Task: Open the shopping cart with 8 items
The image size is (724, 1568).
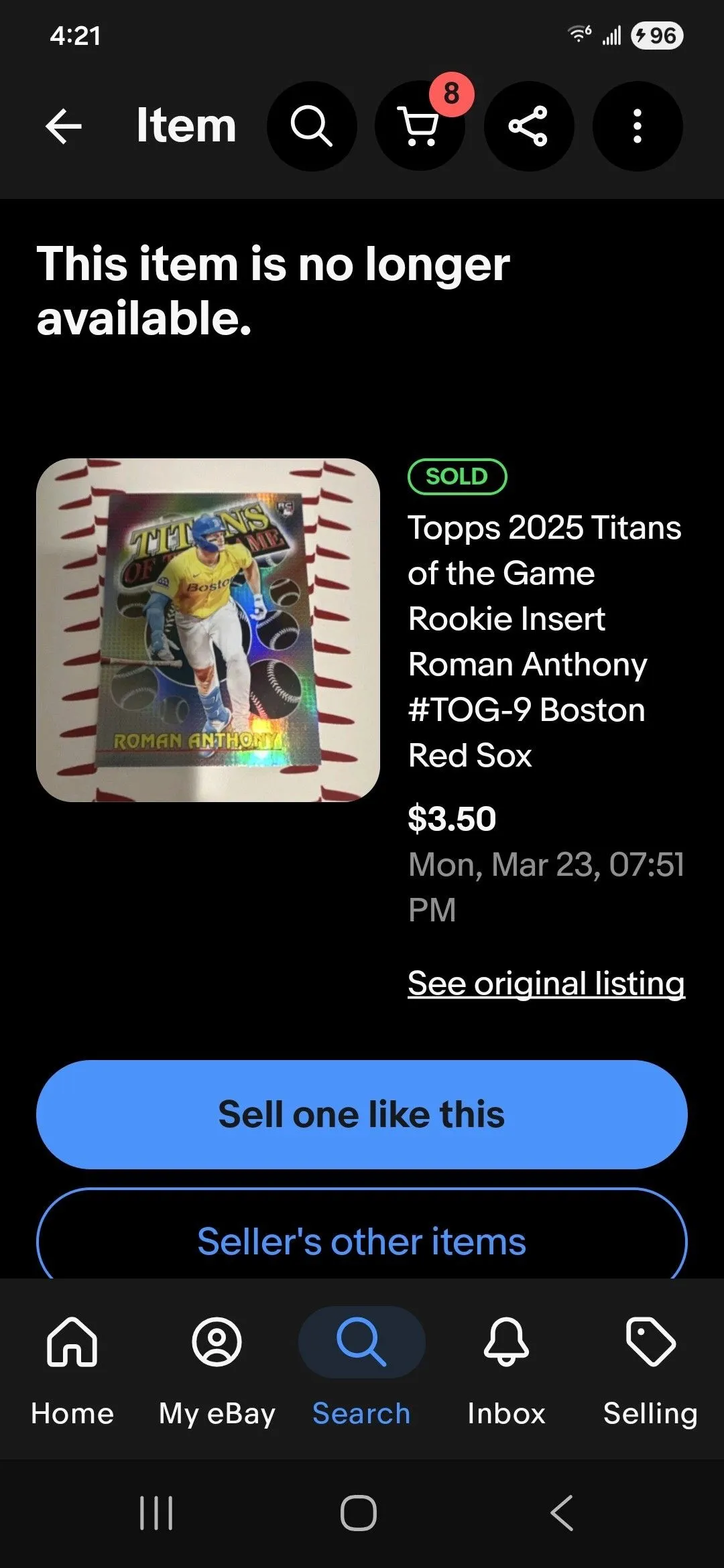Action: pos(420,126)
